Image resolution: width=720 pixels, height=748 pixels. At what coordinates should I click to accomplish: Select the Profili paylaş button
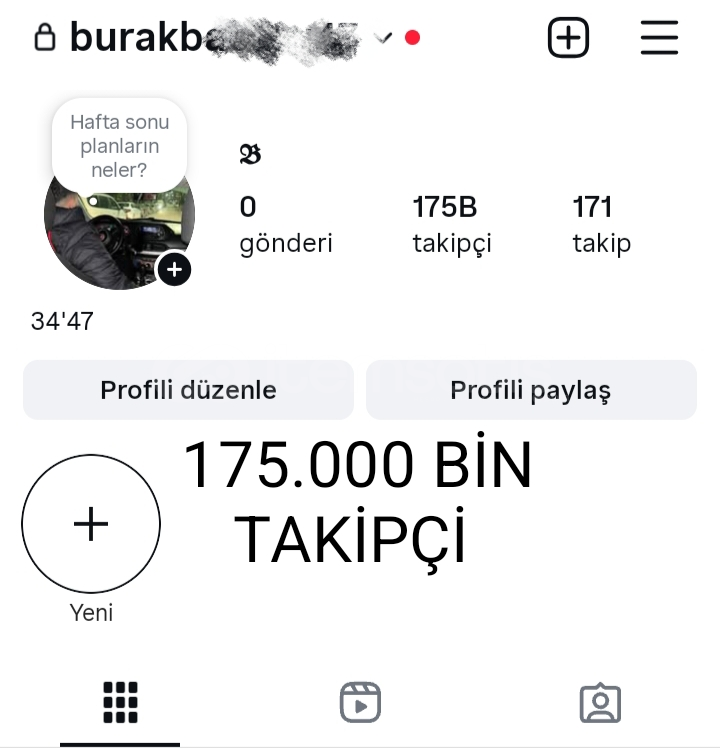click(531, 390)
